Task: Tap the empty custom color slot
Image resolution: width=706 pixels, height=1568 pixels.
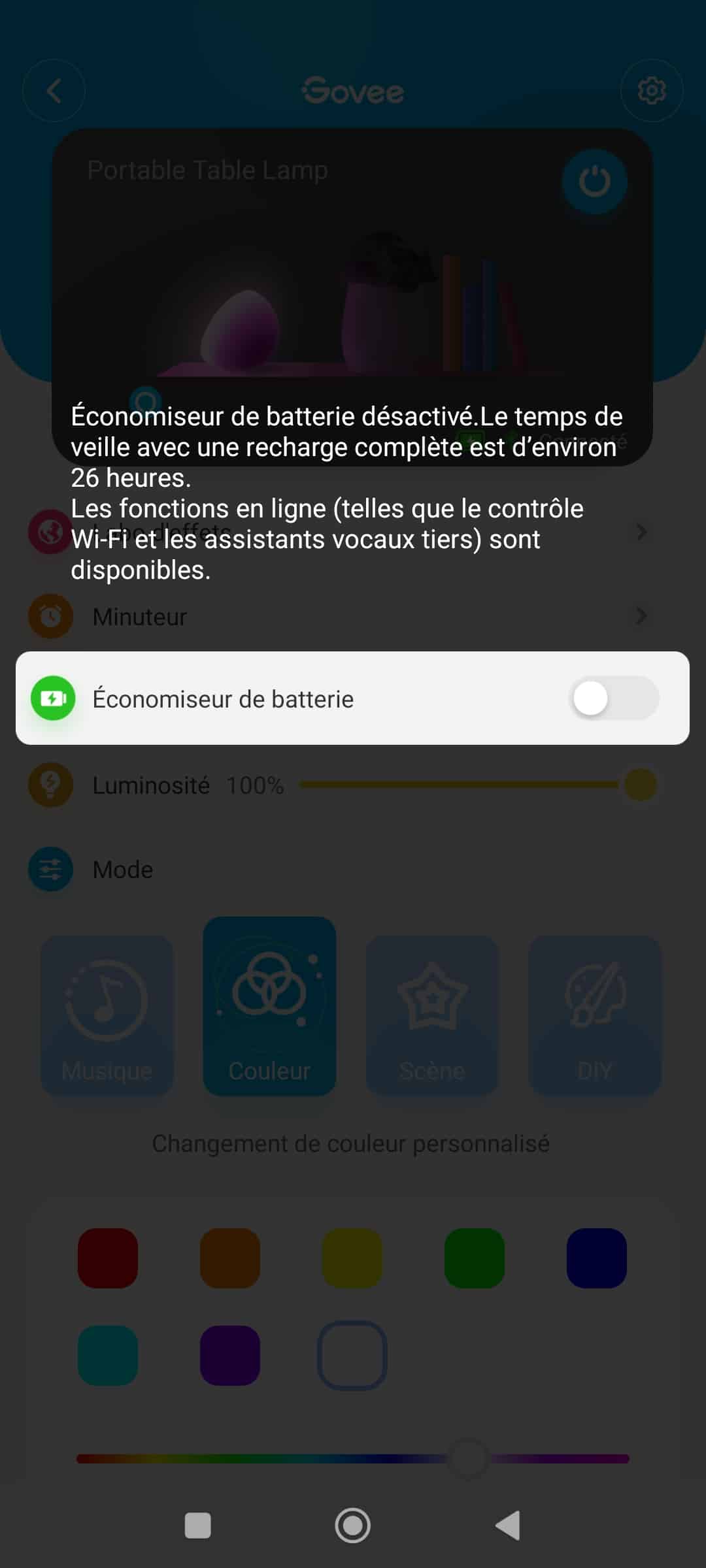Action: click(352, 1355)
